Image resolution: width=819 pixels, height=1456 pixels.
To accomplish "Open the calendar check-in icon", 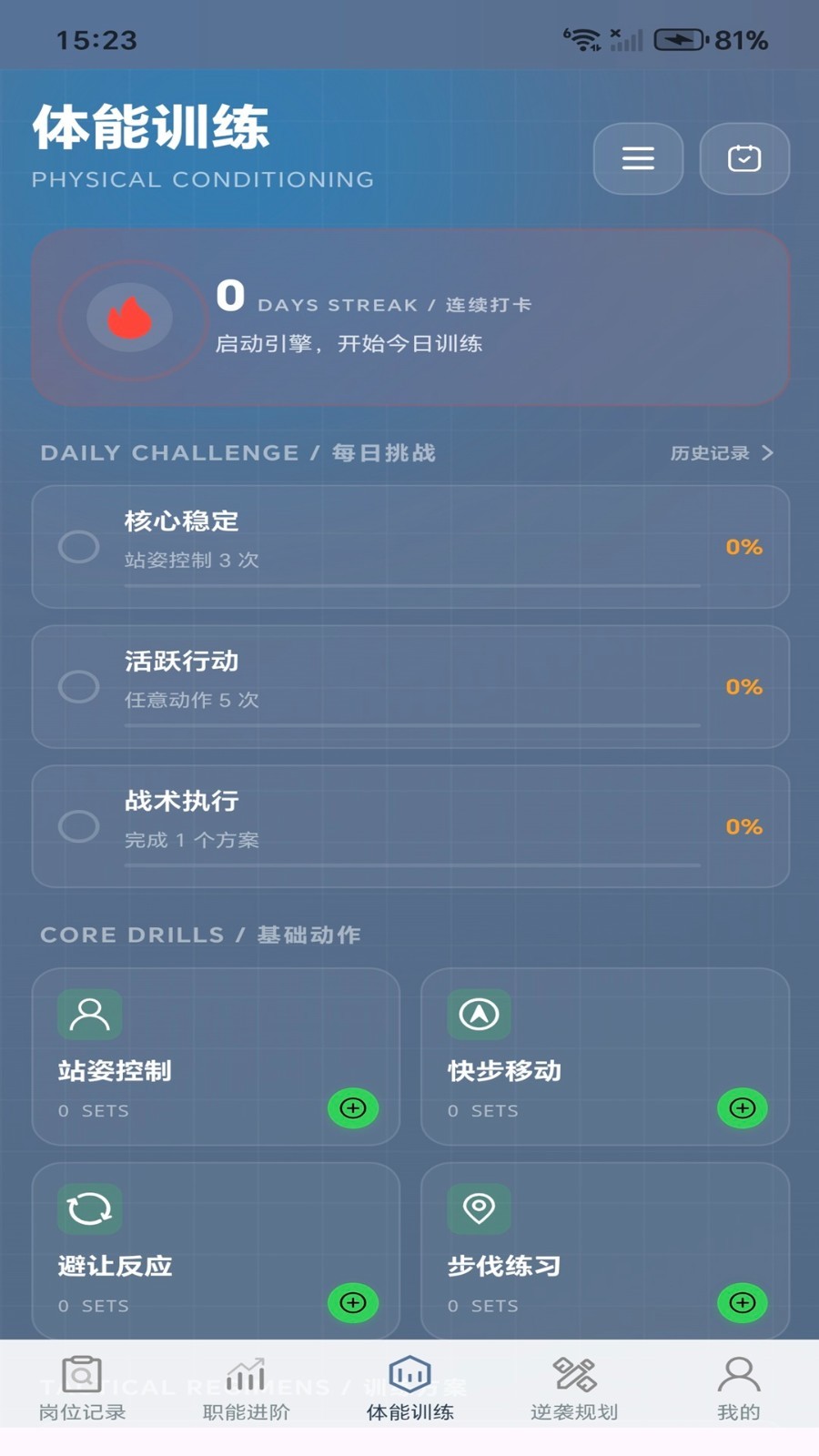I will [743, 158].
